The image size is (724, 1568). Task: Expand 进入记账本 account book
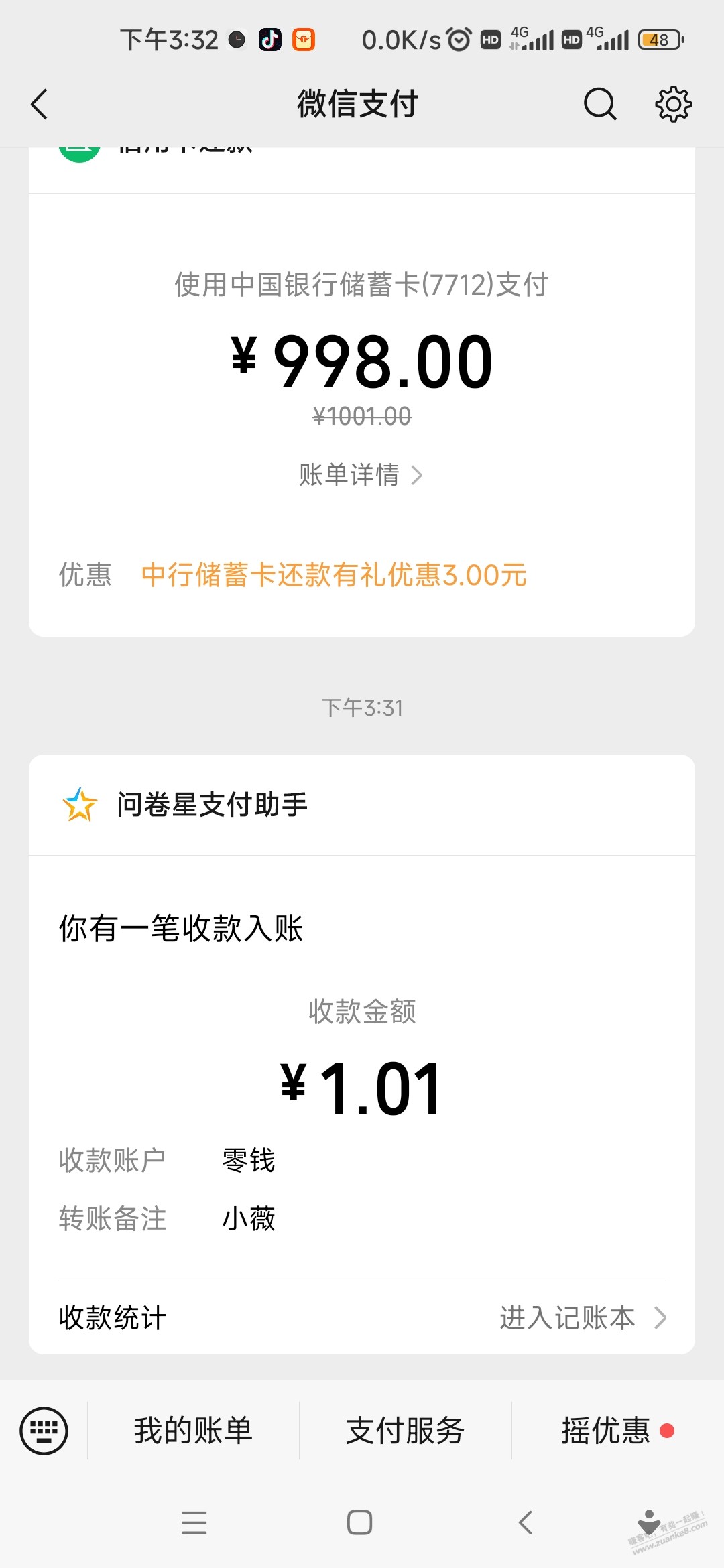583,1318
